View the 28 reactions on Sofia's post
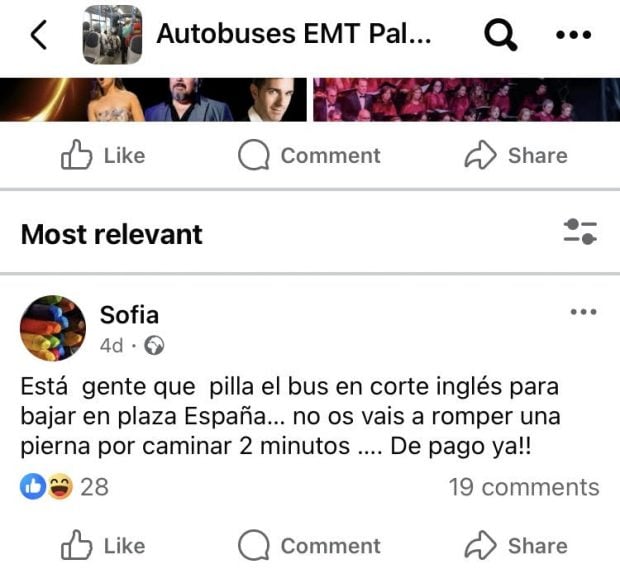Viewport: 620px width, 574px height. 65,487
